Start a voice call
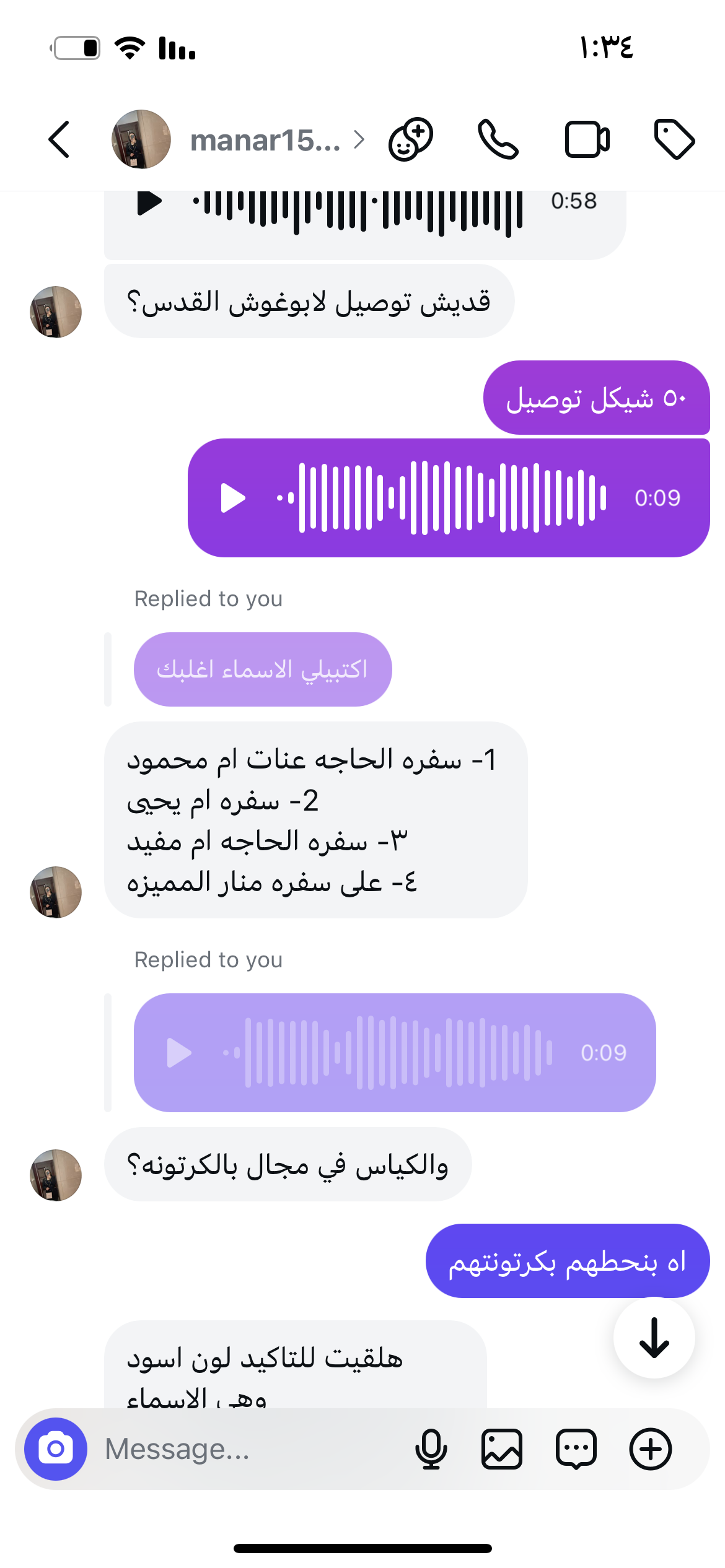The width and height of the screenshot is (725, 1568). click(498, 139)
